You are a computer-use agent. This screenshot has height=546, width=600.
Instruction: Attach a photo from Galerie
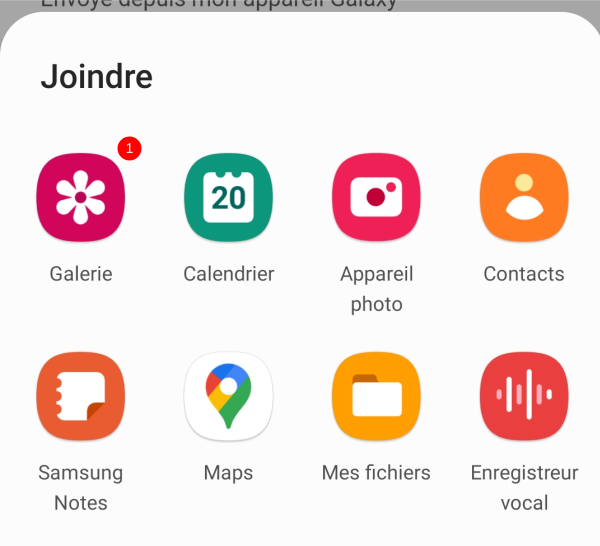click(x=81, y=197)
